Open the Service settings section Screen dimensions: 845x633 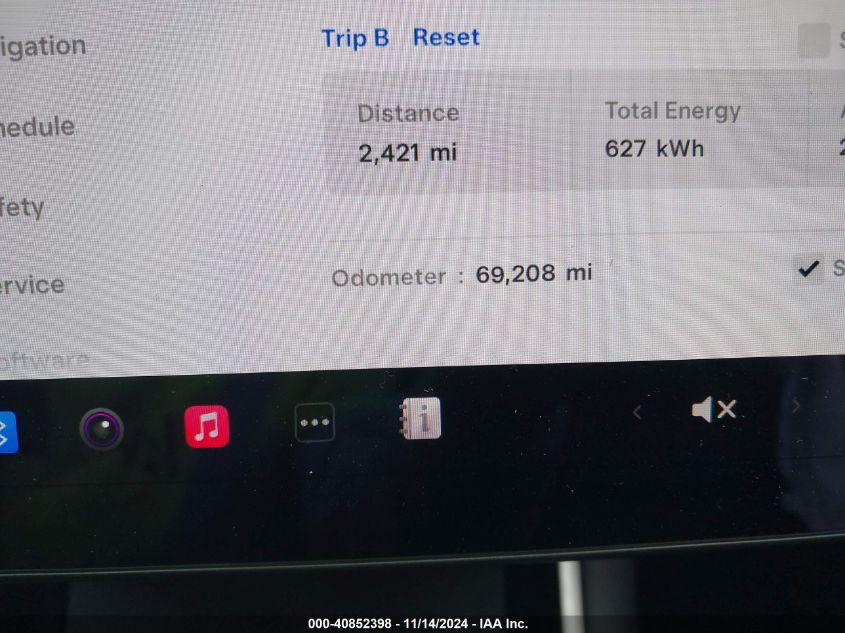point(31,285)
